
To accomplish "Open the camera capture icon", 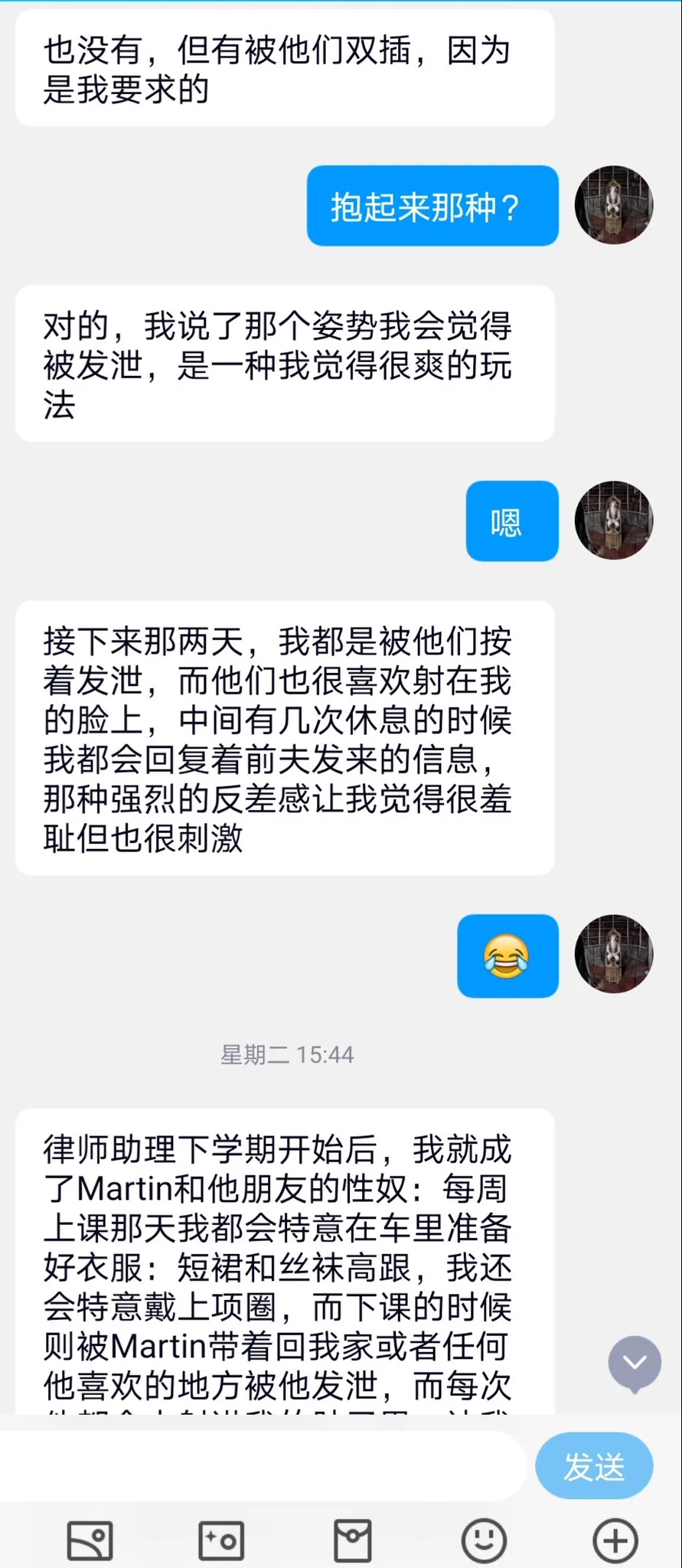I will pyautogui.click(x=221, y=1540).
